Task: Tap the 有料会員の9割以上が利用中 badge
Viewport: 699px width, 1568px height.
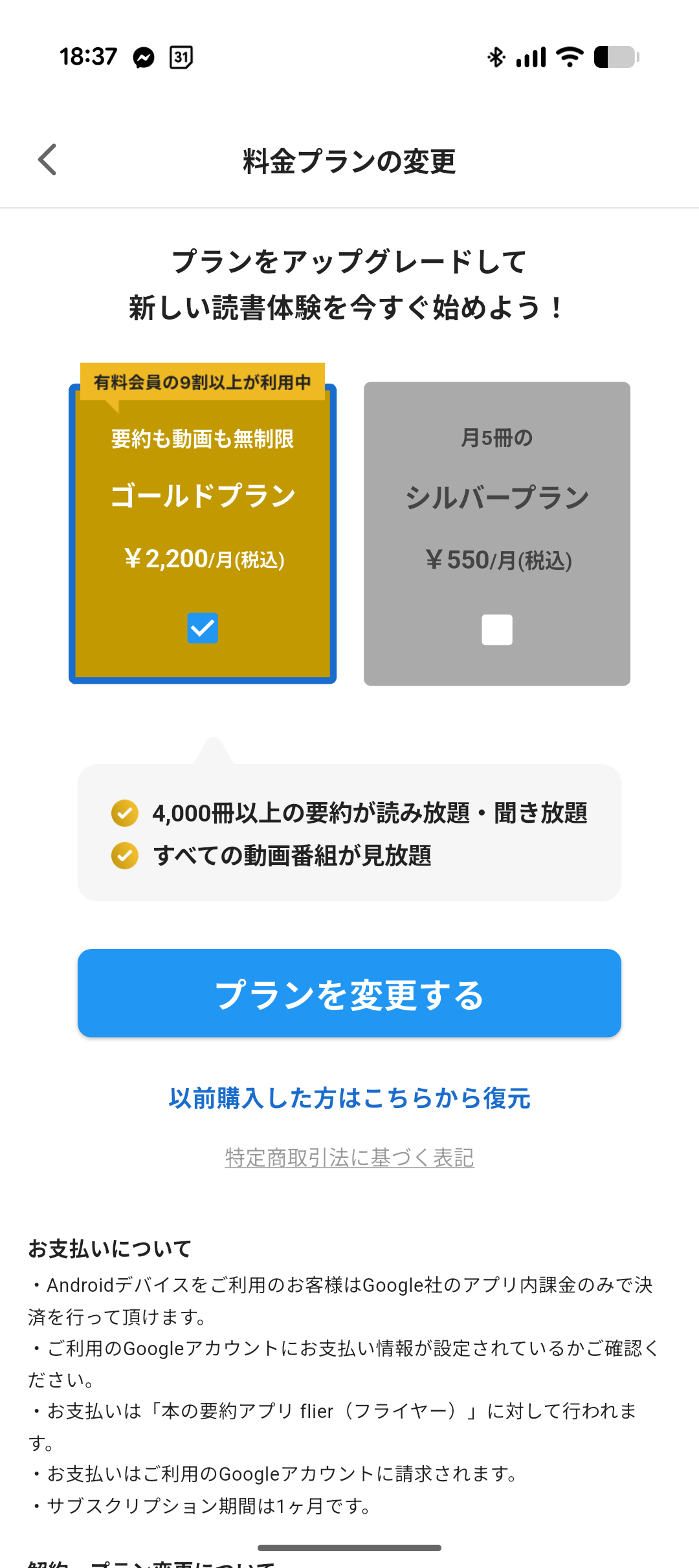Action: [x=203, y=382]
